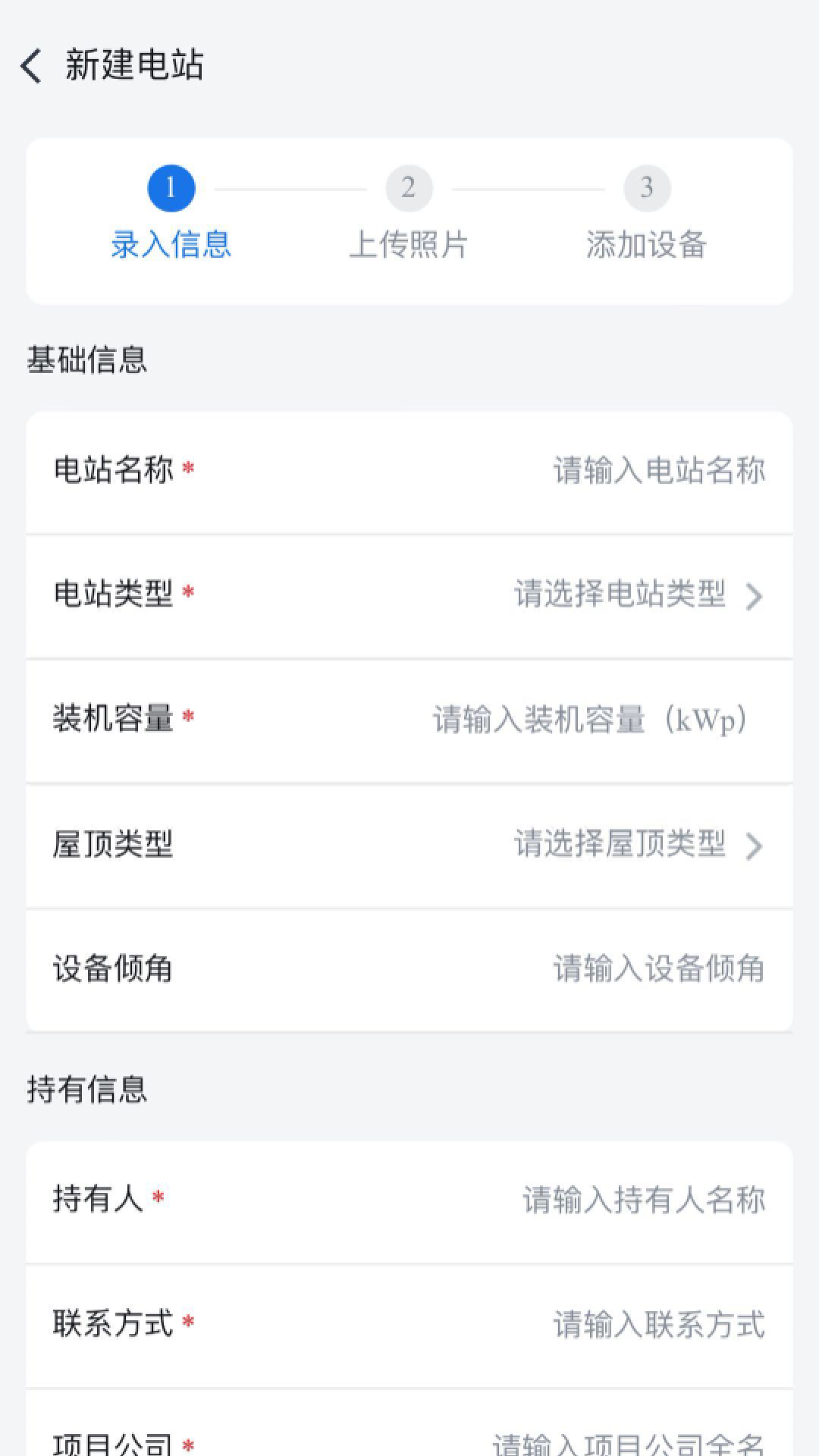Click the required asterisk beside 电站名称

pos(187,470)
